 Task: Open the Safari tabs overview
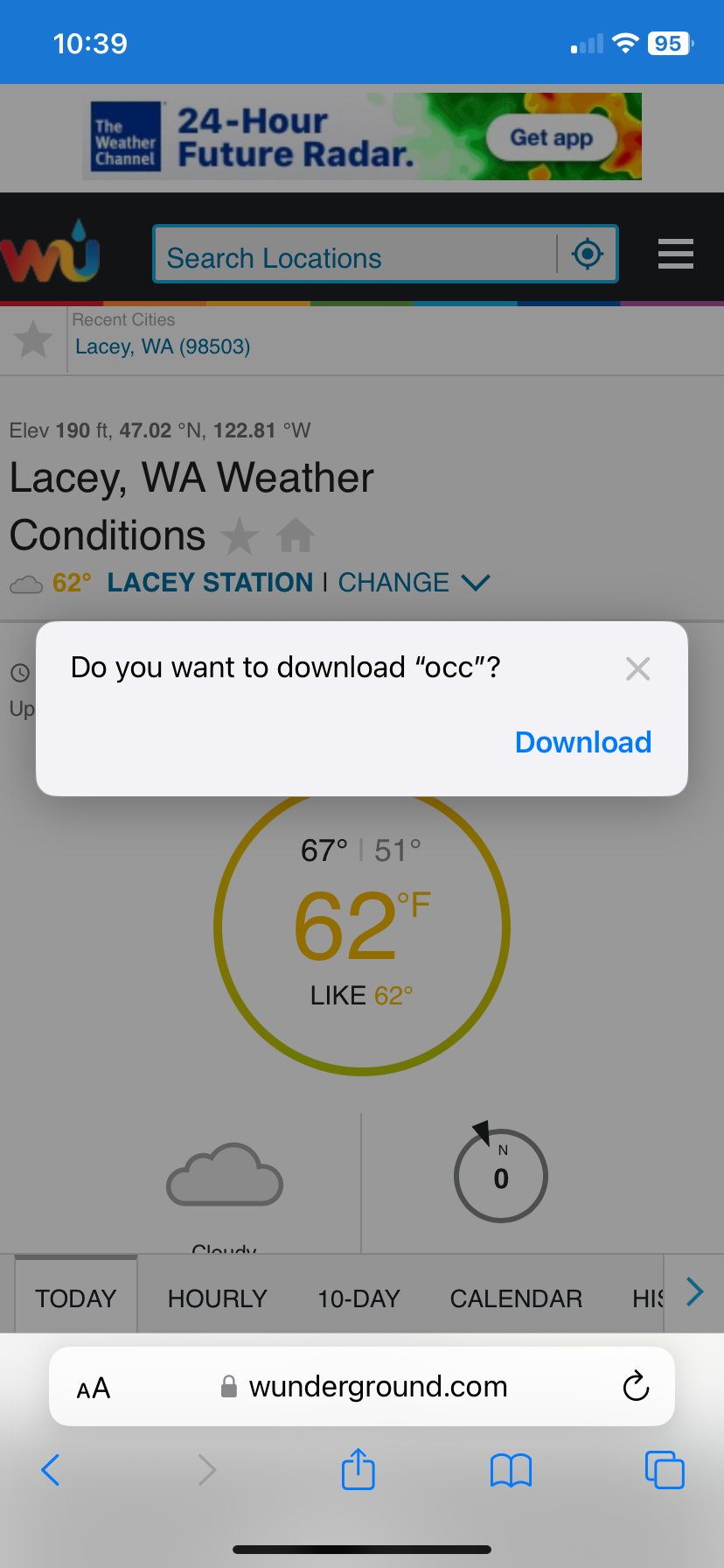coord(665,1470)
